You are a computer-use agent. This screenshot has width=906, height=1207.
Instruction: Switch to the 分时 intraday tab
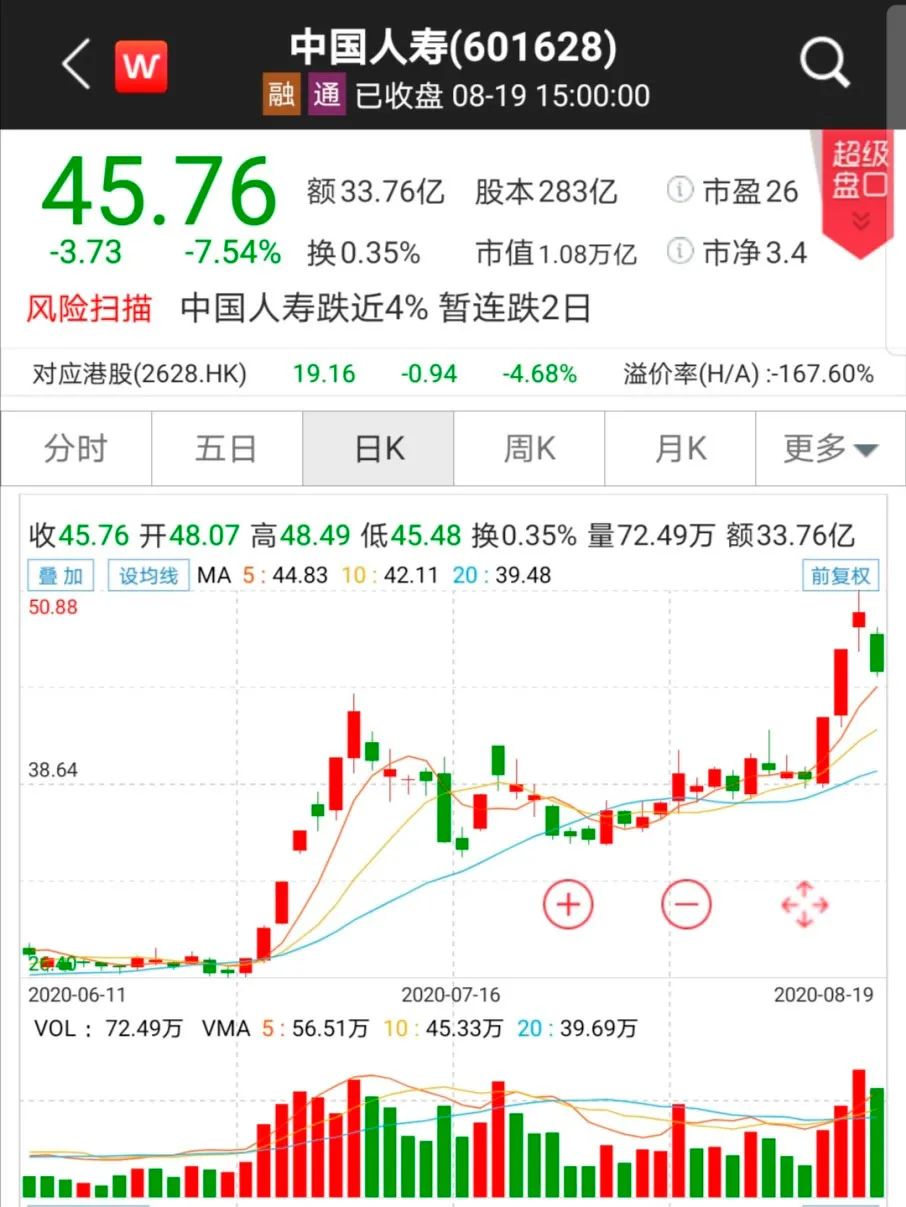click(x=75, y=448)
